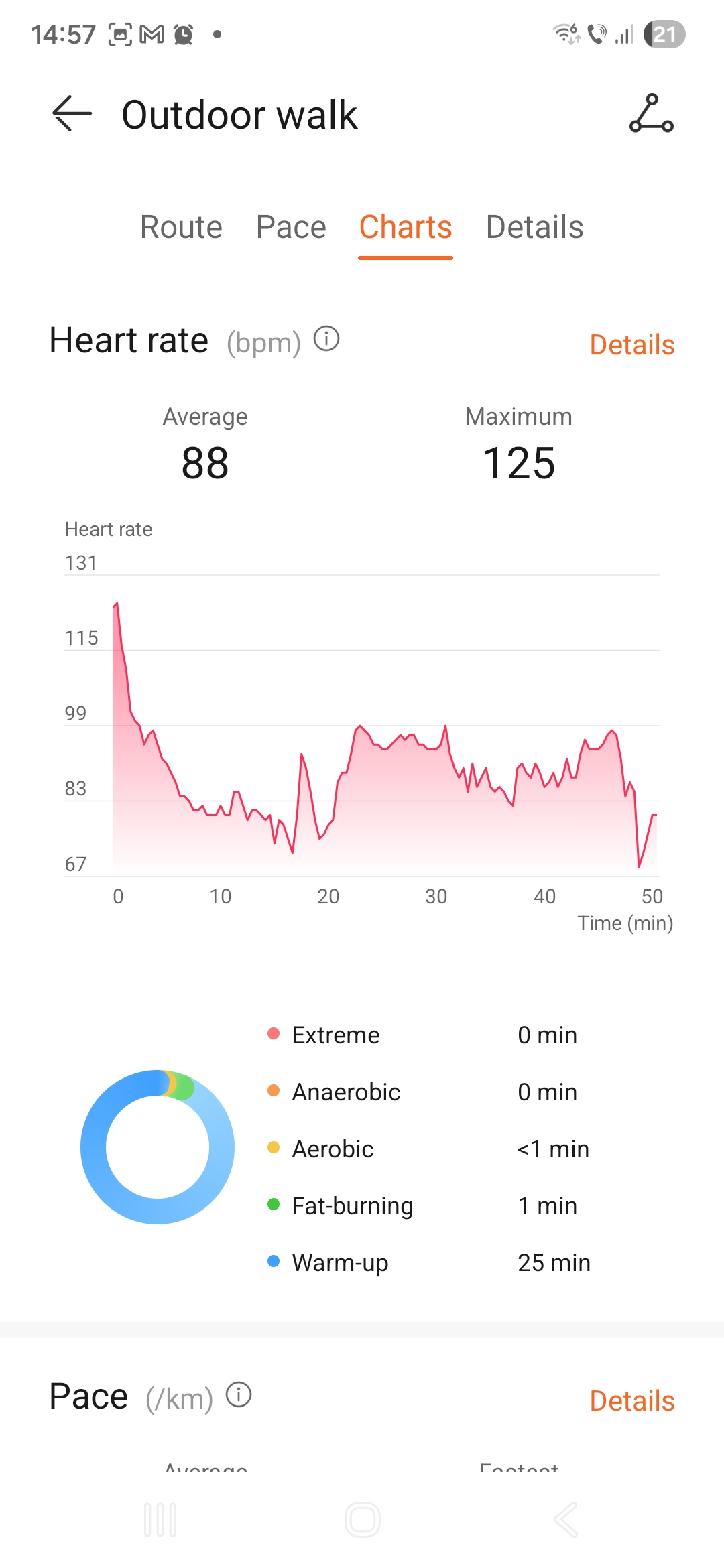Image resolution: width=724 pixels, height=1568 pixels.
Task: Open Heart rate Details link
Action: (631, 345)
